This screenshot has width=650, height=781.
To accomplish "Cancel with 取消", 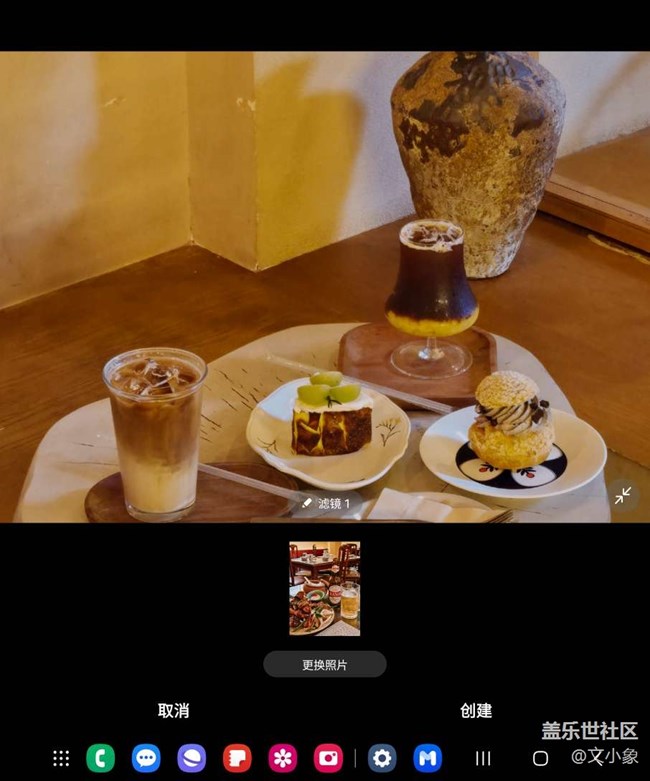I will (x=173, y=711).
